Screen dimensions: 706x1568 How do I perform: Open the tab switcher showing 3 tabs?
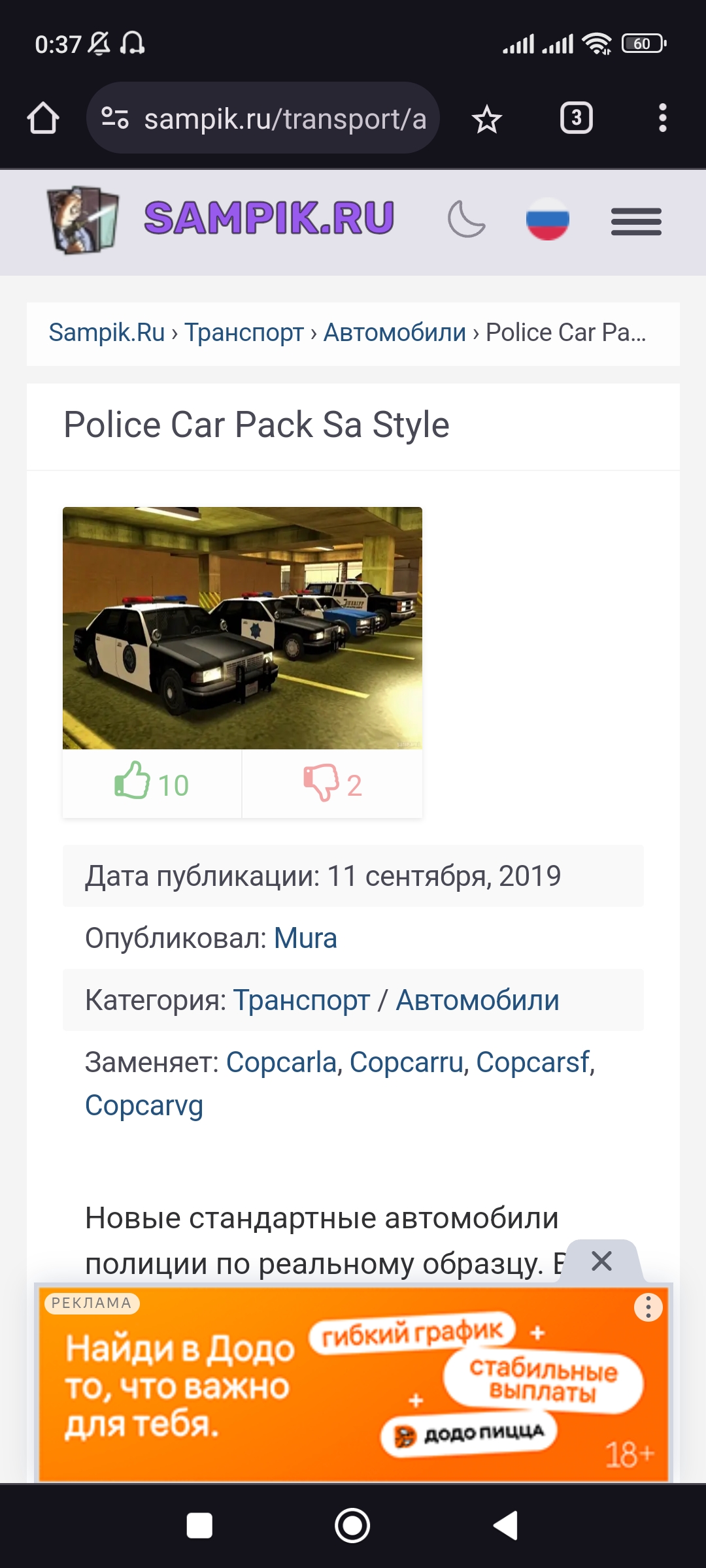pos(576,118)
